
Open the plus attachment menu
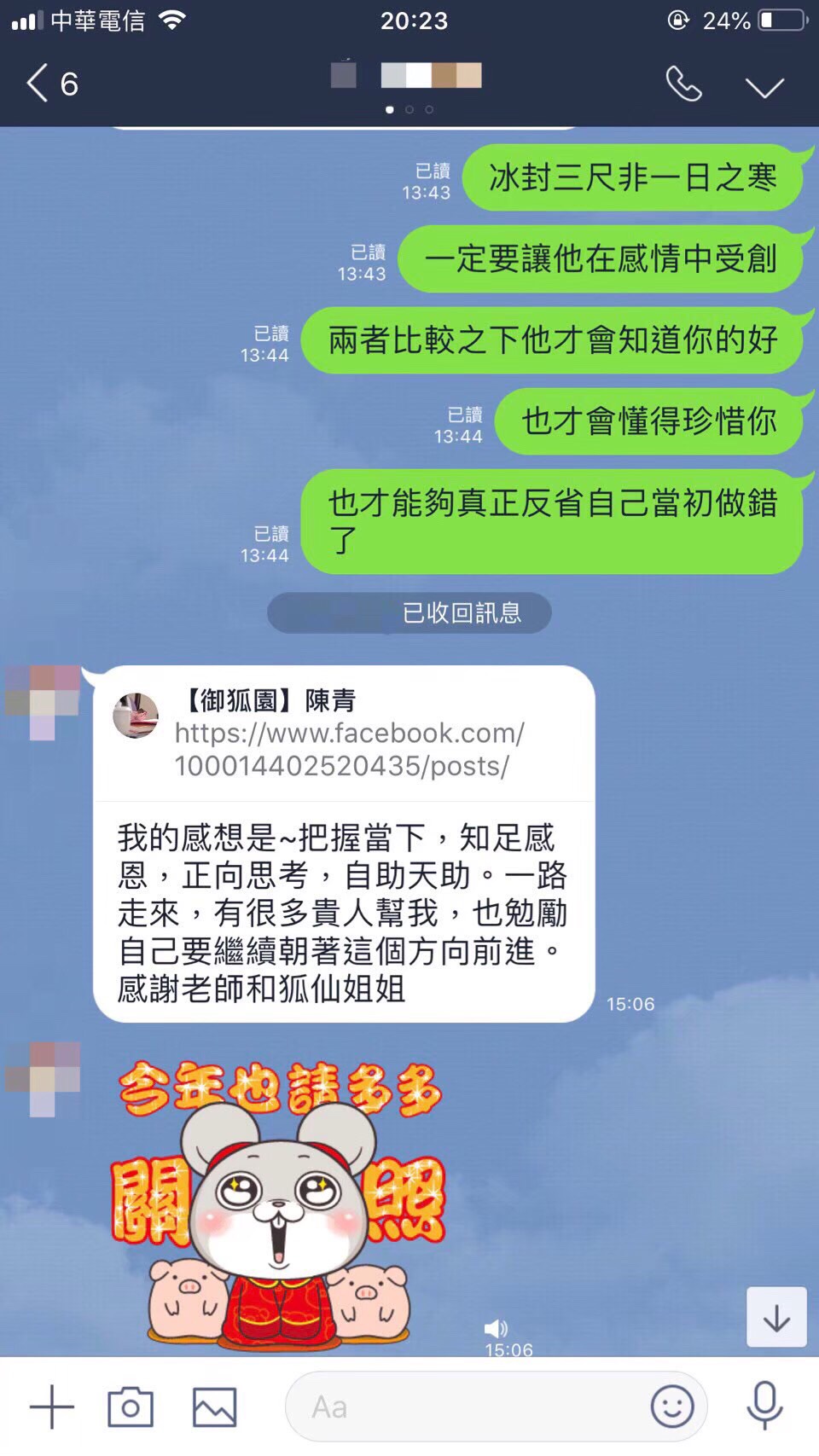pos(52,1407)
